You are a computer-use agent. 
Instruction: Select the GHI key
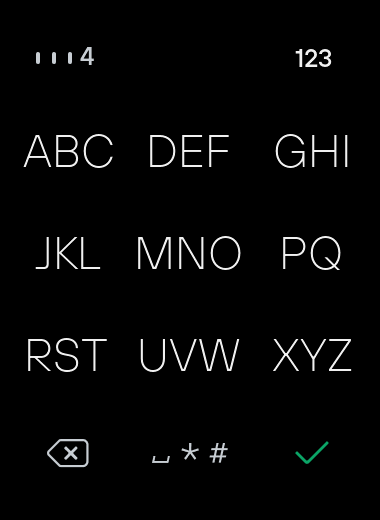click(312, 151)
